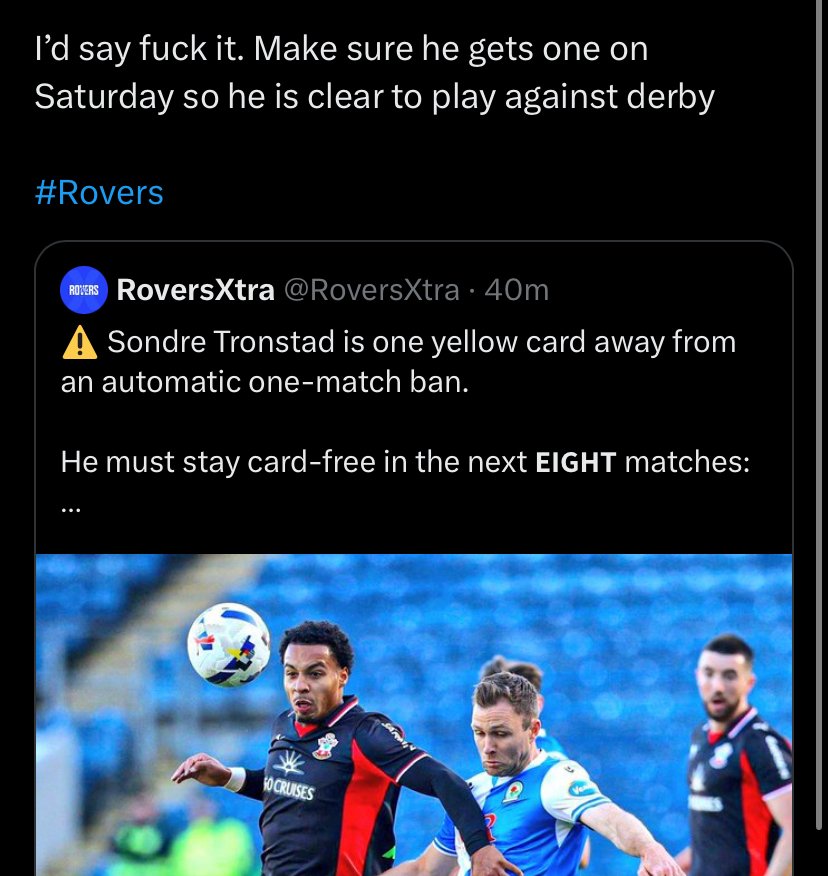This screenshot has height=876, width=828.
Task: Open the football match photo
Action: (414, 714)
